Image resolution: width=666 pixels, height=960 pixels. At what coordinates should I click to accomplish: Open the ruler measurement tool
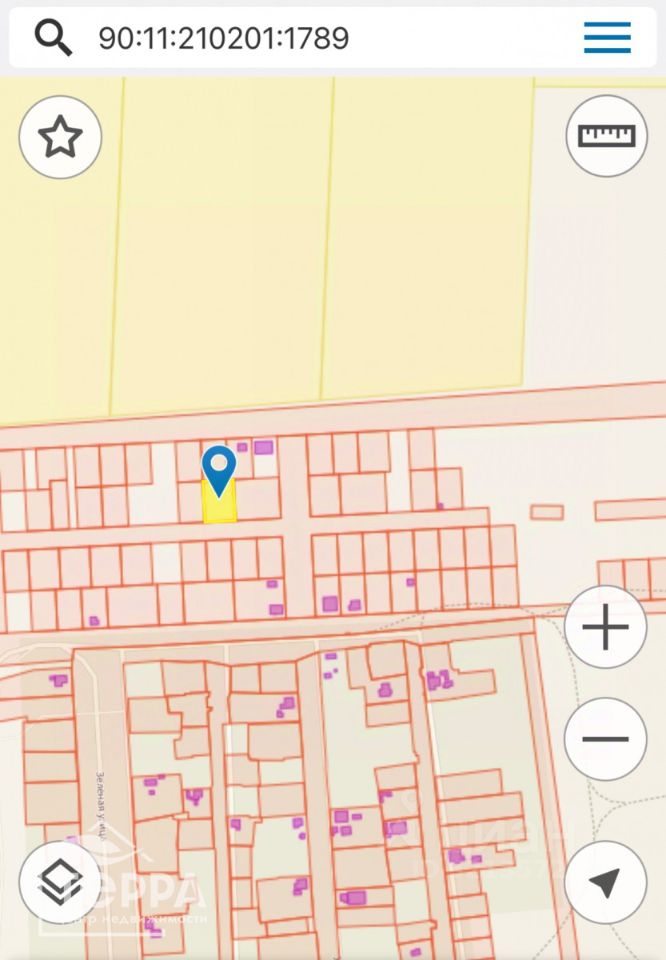[607, 135]
